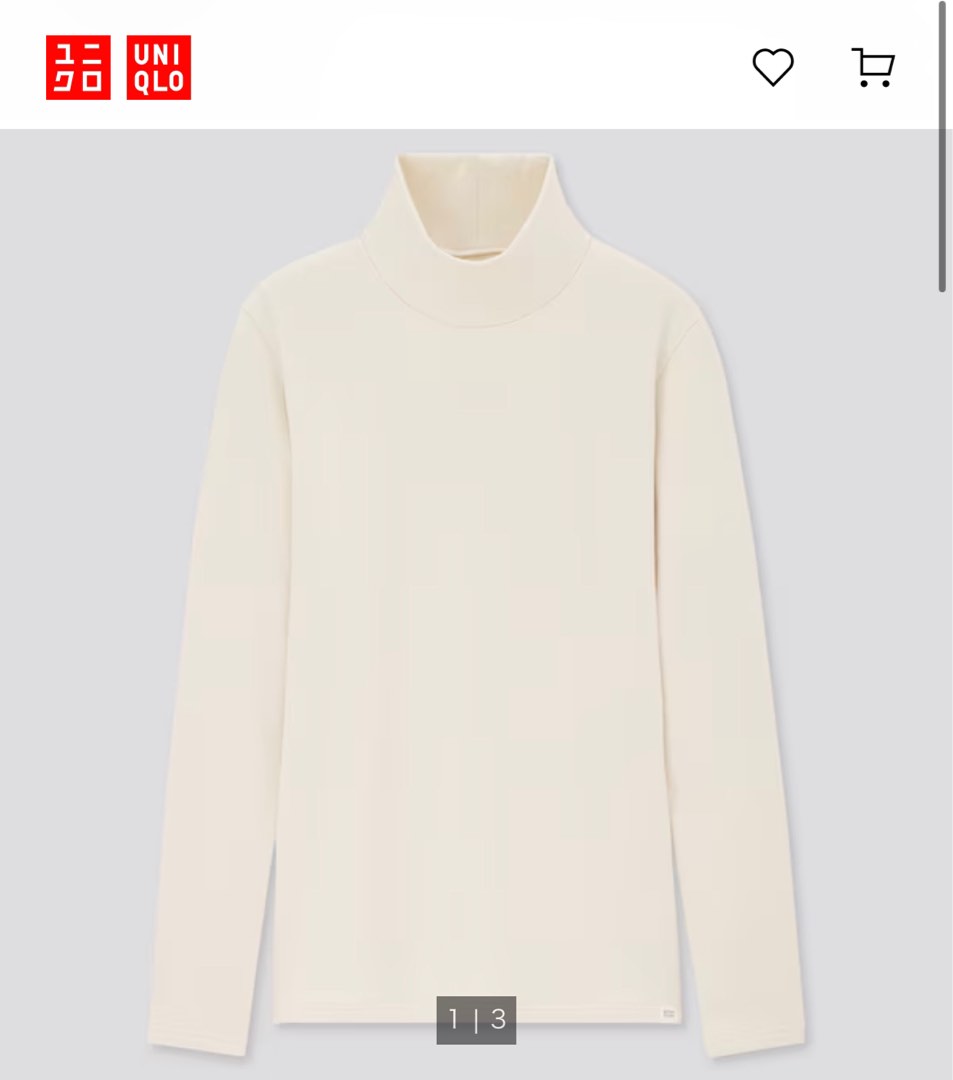The image size is (953, 1080).
Task: Select the red UNI QLO text logo
Action: coord(158,65)
